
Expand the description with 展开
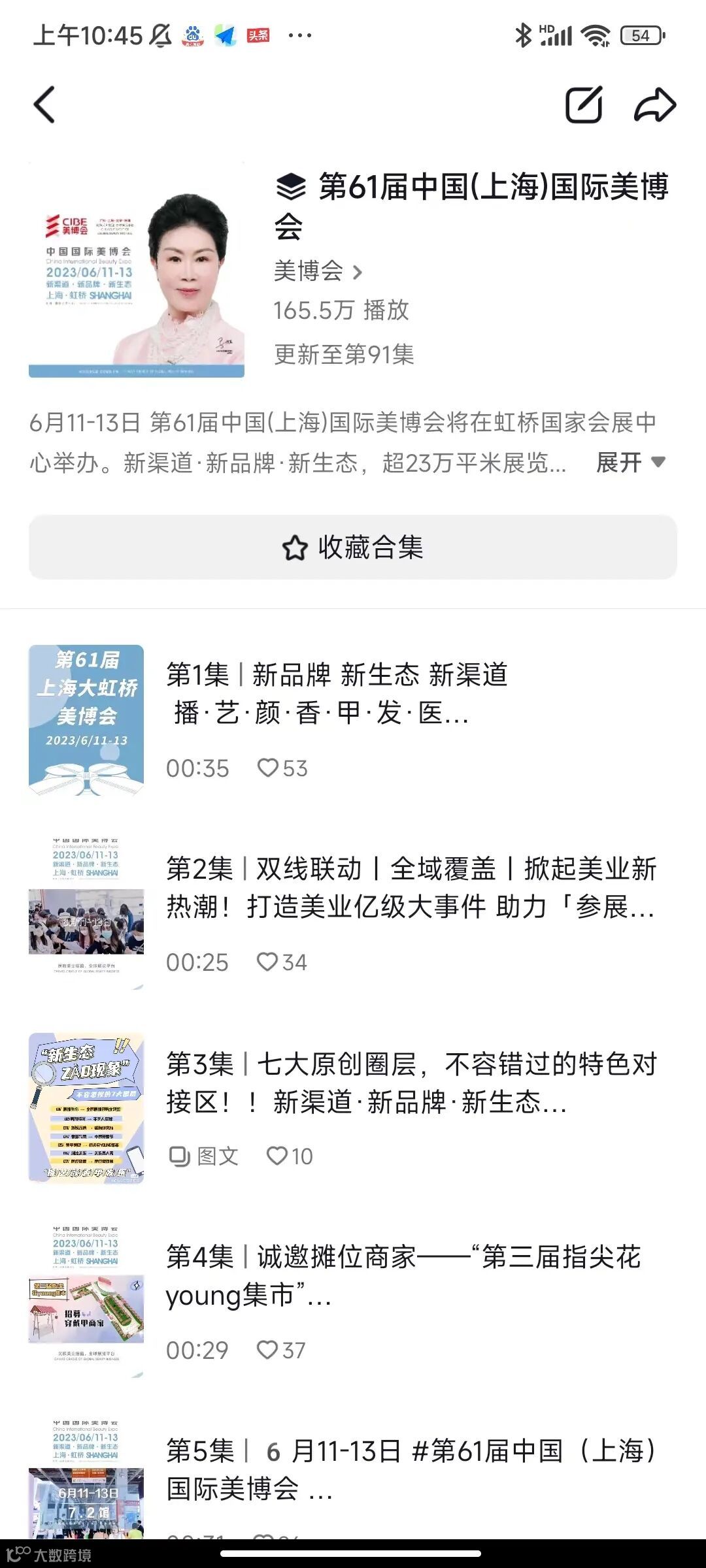[630, 463]
